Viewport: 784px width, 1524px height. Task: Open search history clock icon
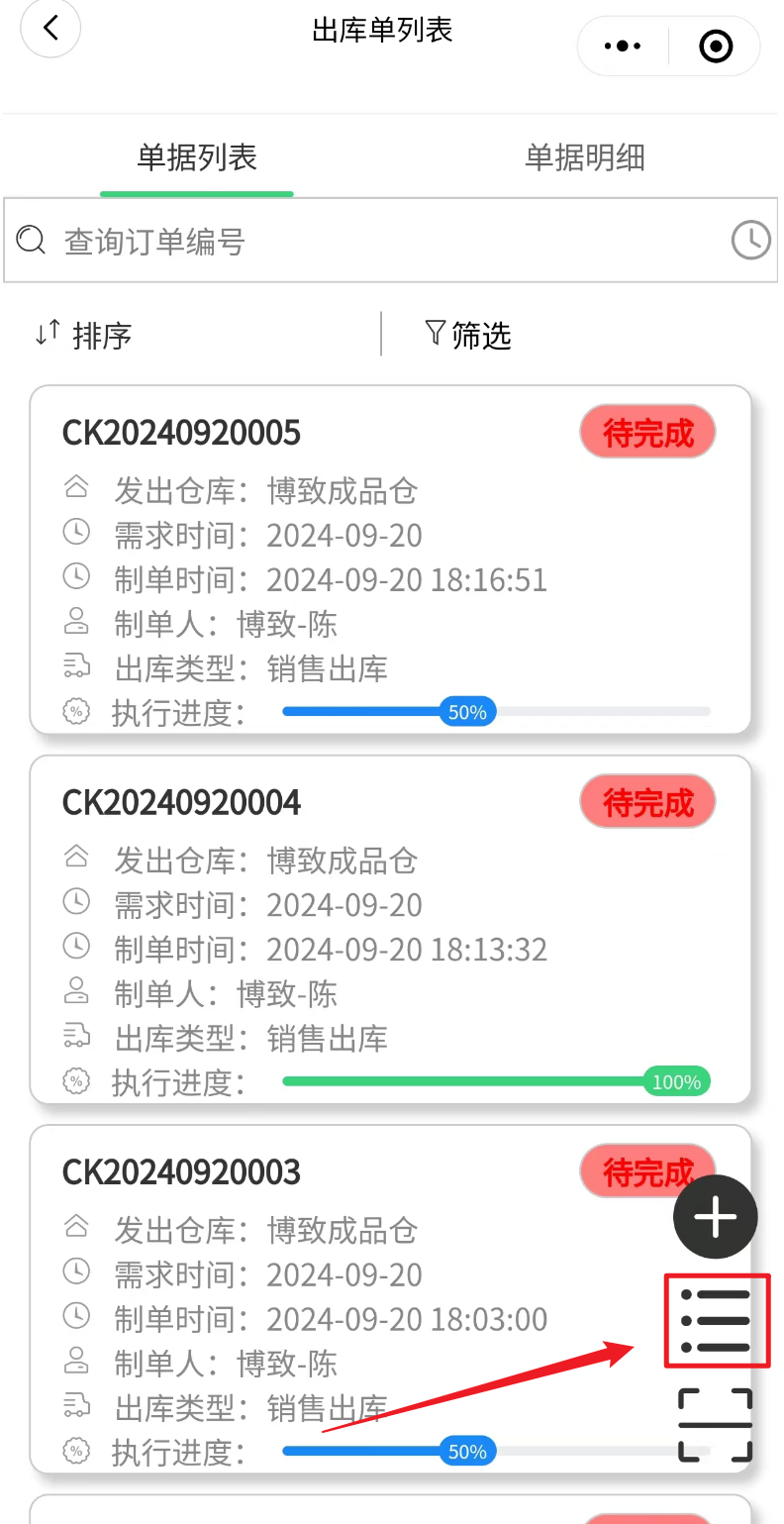coord(750,241)
